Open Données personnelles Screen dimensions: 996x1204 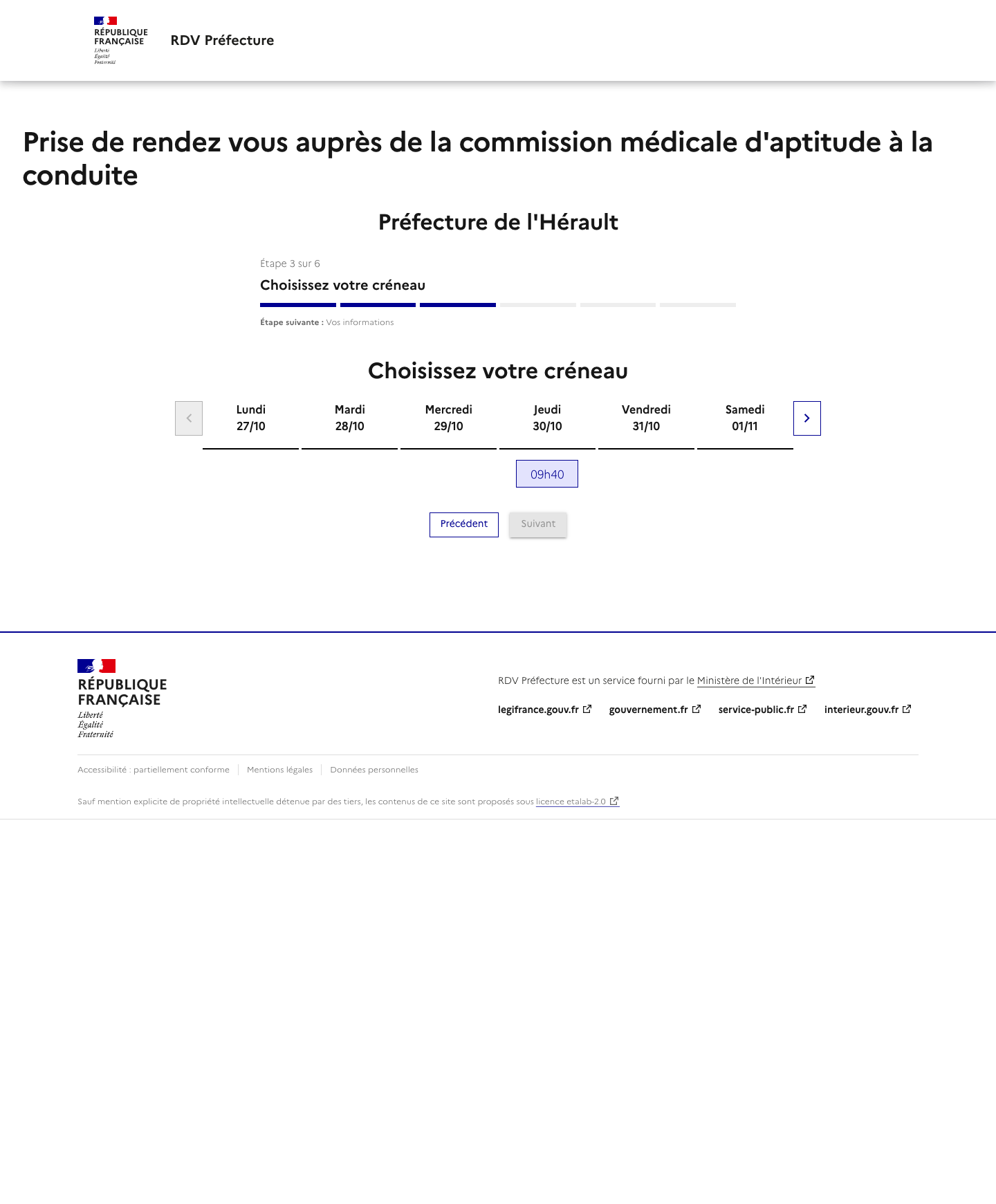(x=374, y=770)
